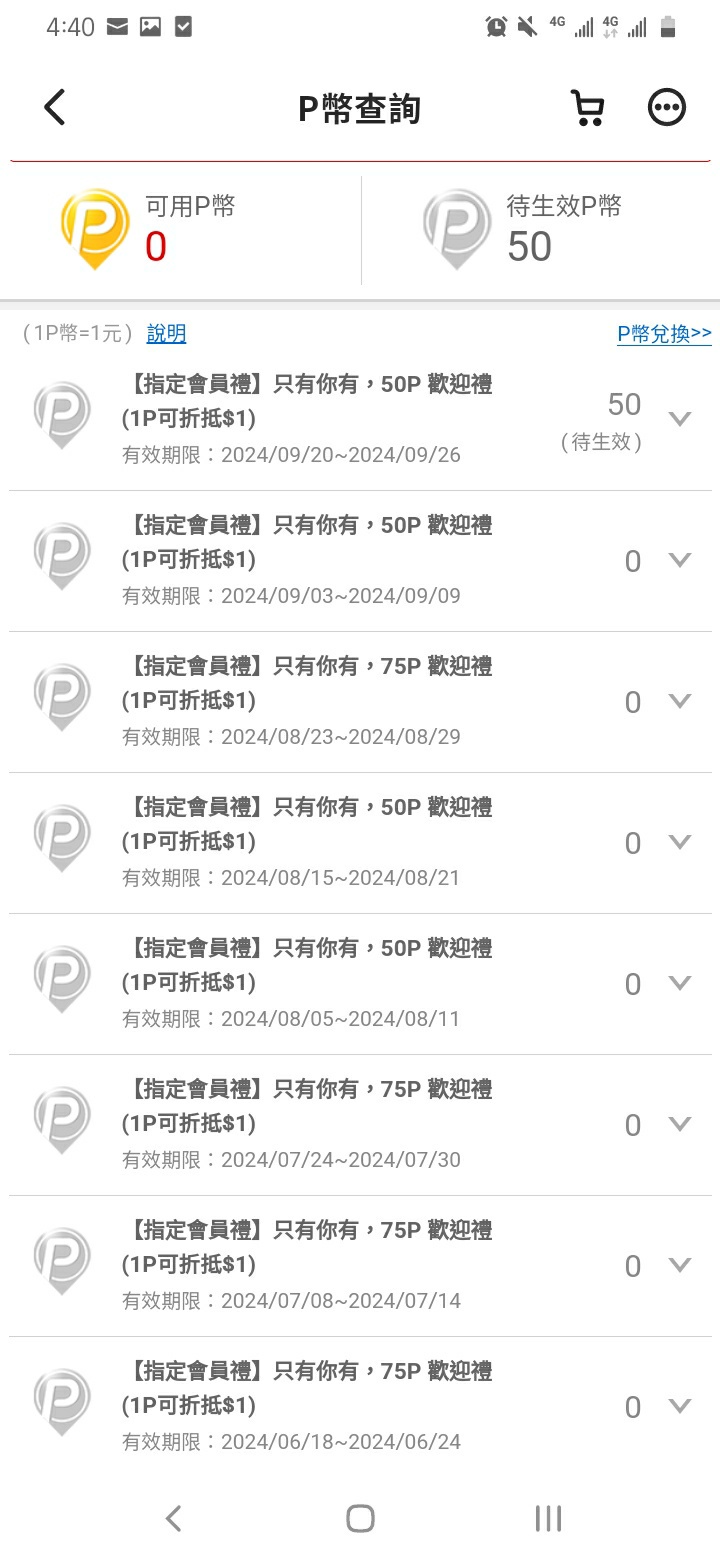The width and height of the screenshot is (720, 1560).
Task: Go back from the P幣查詢 page
Action: coord(55,108)
